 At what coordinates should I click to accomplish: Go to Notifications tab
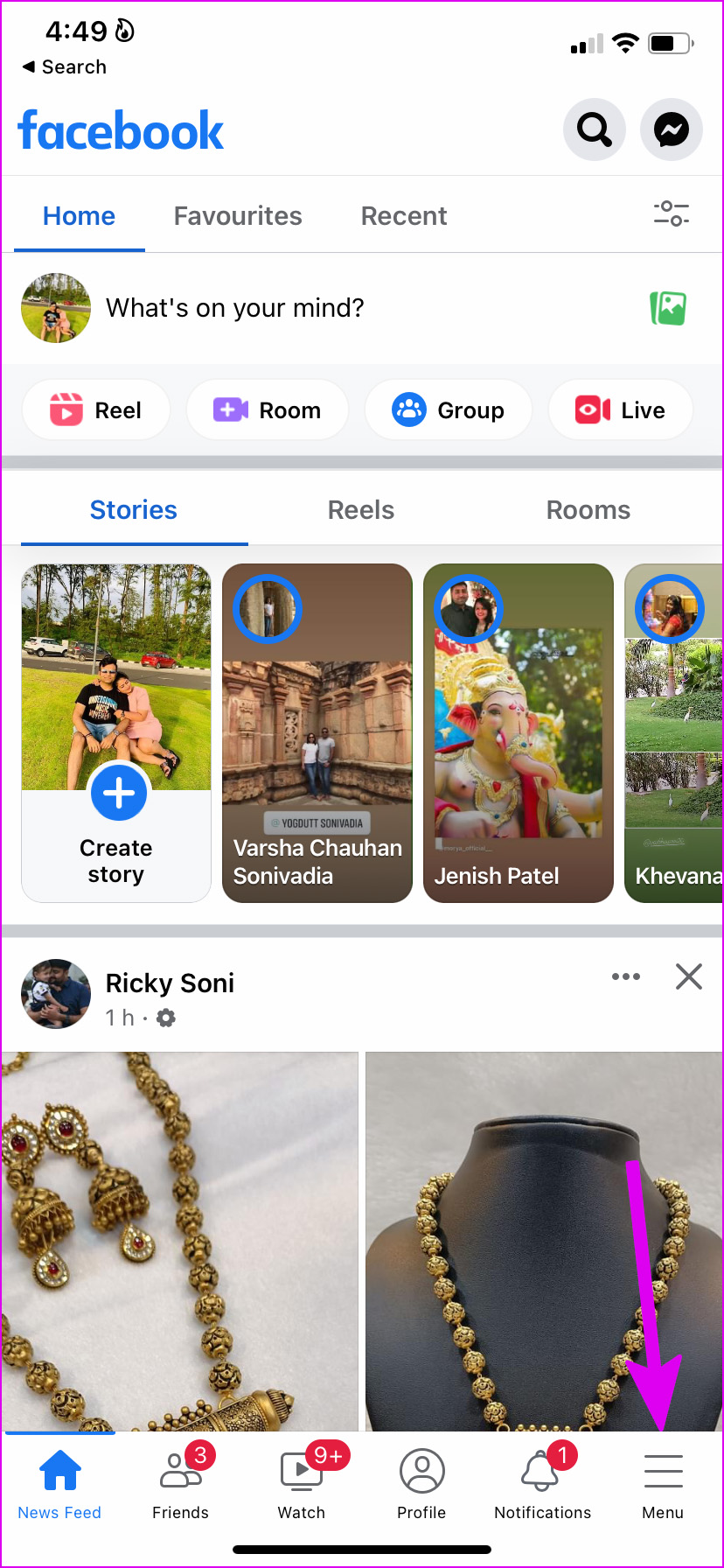click(x=542, y=1484)
